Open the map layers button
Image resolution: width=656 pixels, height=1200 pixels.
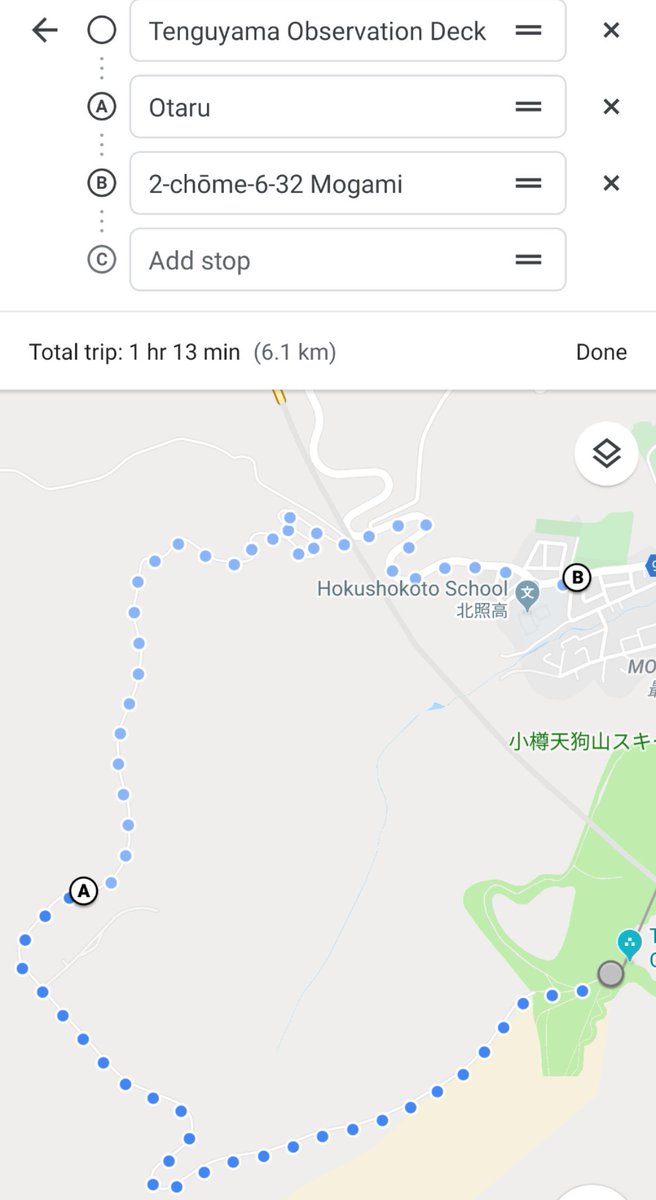pos(606,454)
